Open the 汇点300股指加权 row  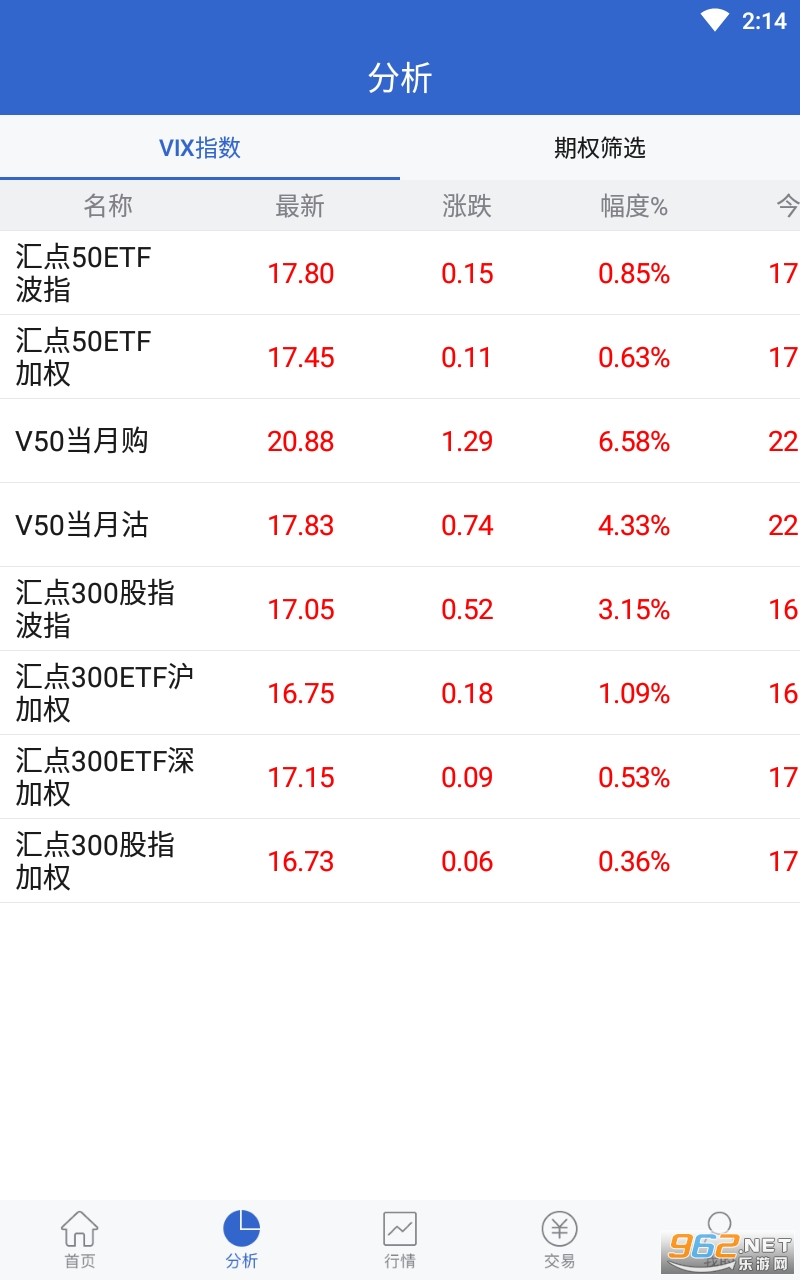(400, 861)
